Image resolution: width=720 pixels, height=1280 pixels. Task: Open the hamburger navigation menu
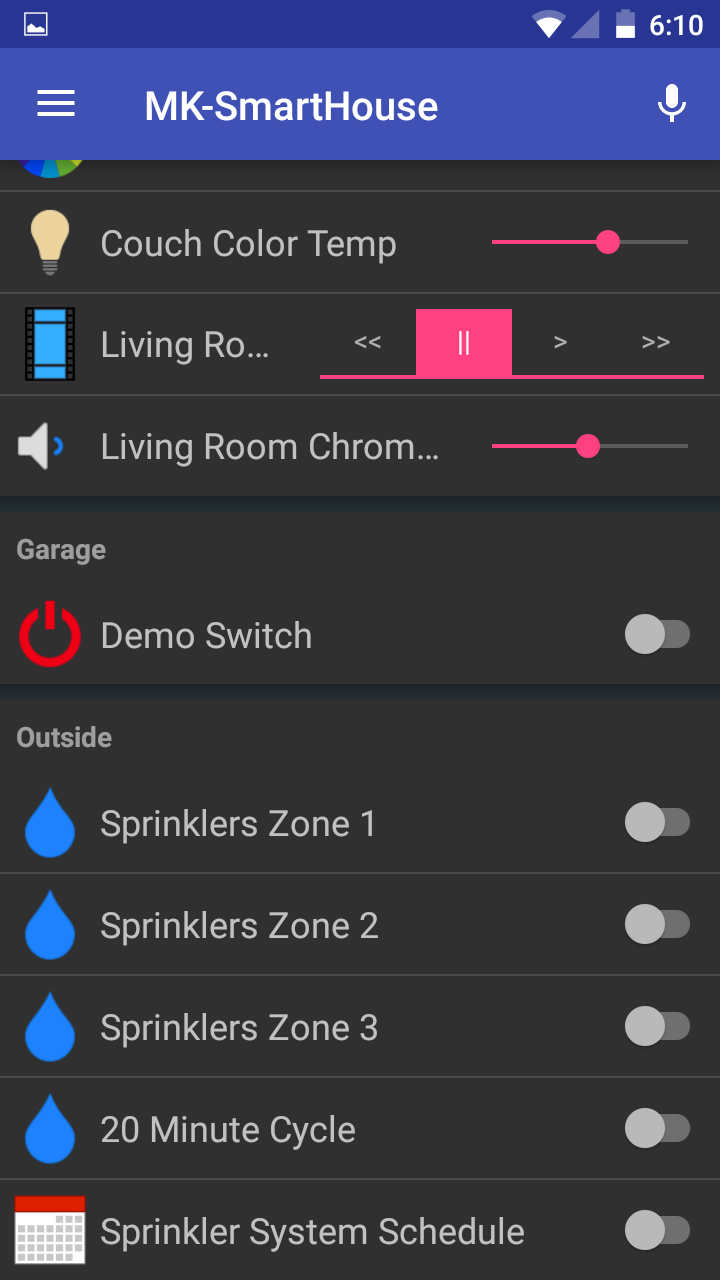[x=56, y=104]
